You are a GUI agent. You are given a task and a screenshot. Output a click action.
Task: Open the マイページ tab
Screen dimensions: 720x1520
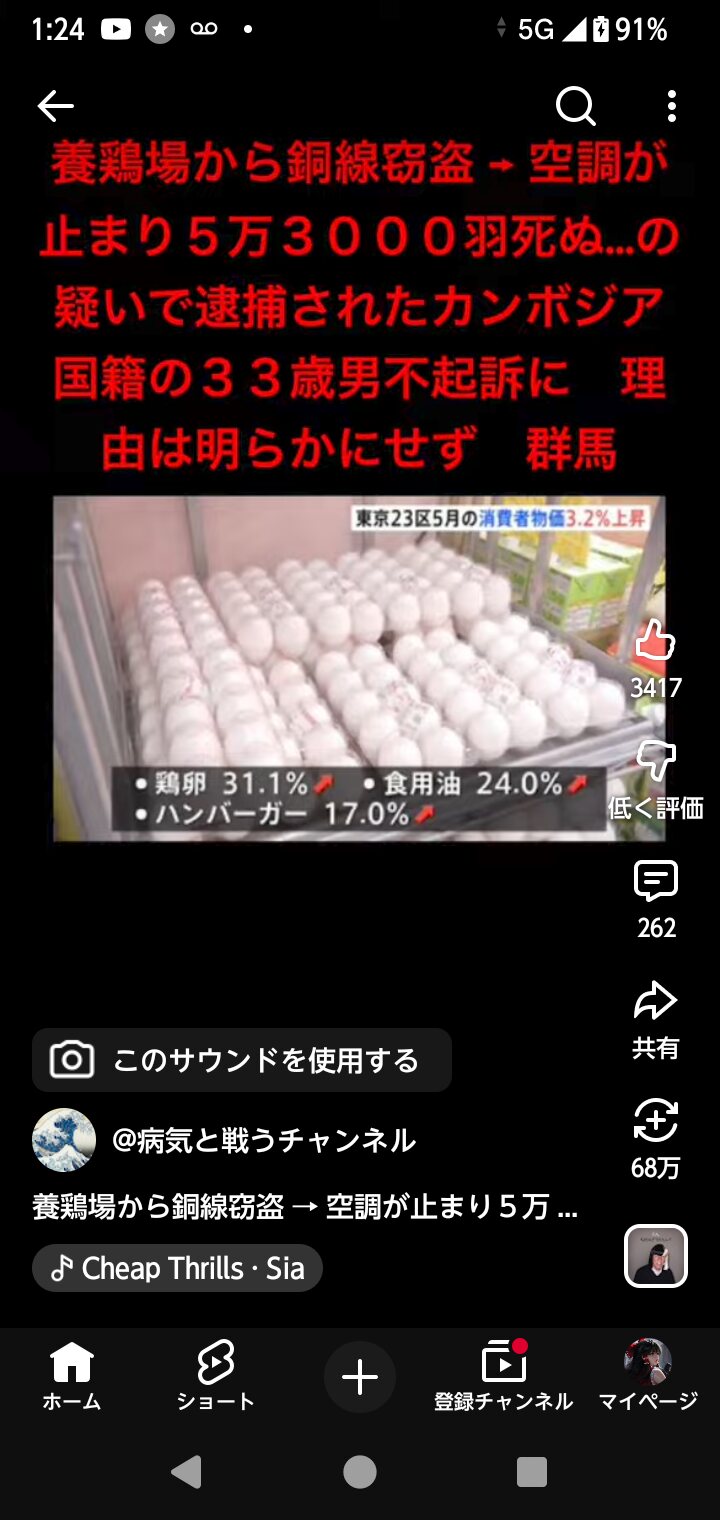[648, 1377]
